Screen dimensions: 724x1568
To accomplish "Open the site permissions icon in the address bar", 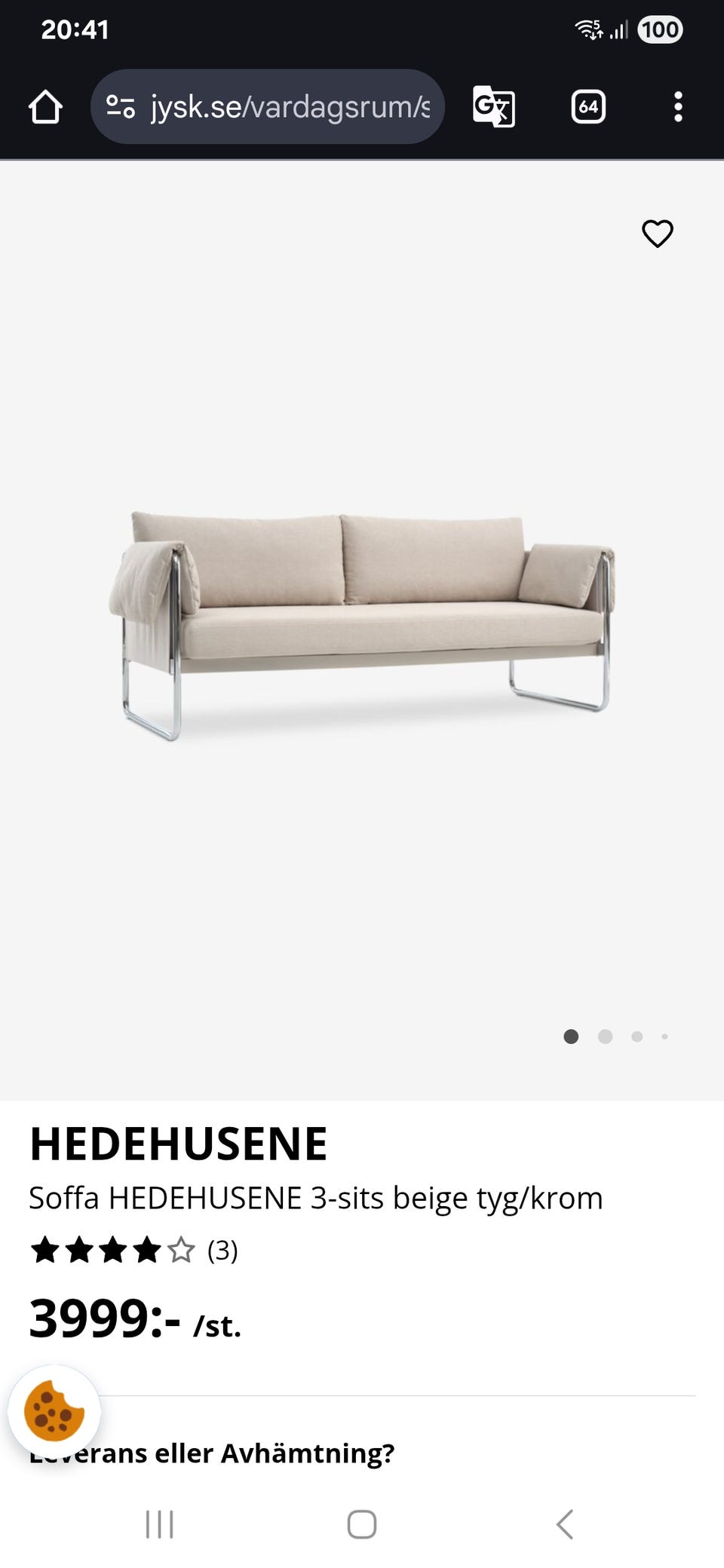I will tap(121, 106).
